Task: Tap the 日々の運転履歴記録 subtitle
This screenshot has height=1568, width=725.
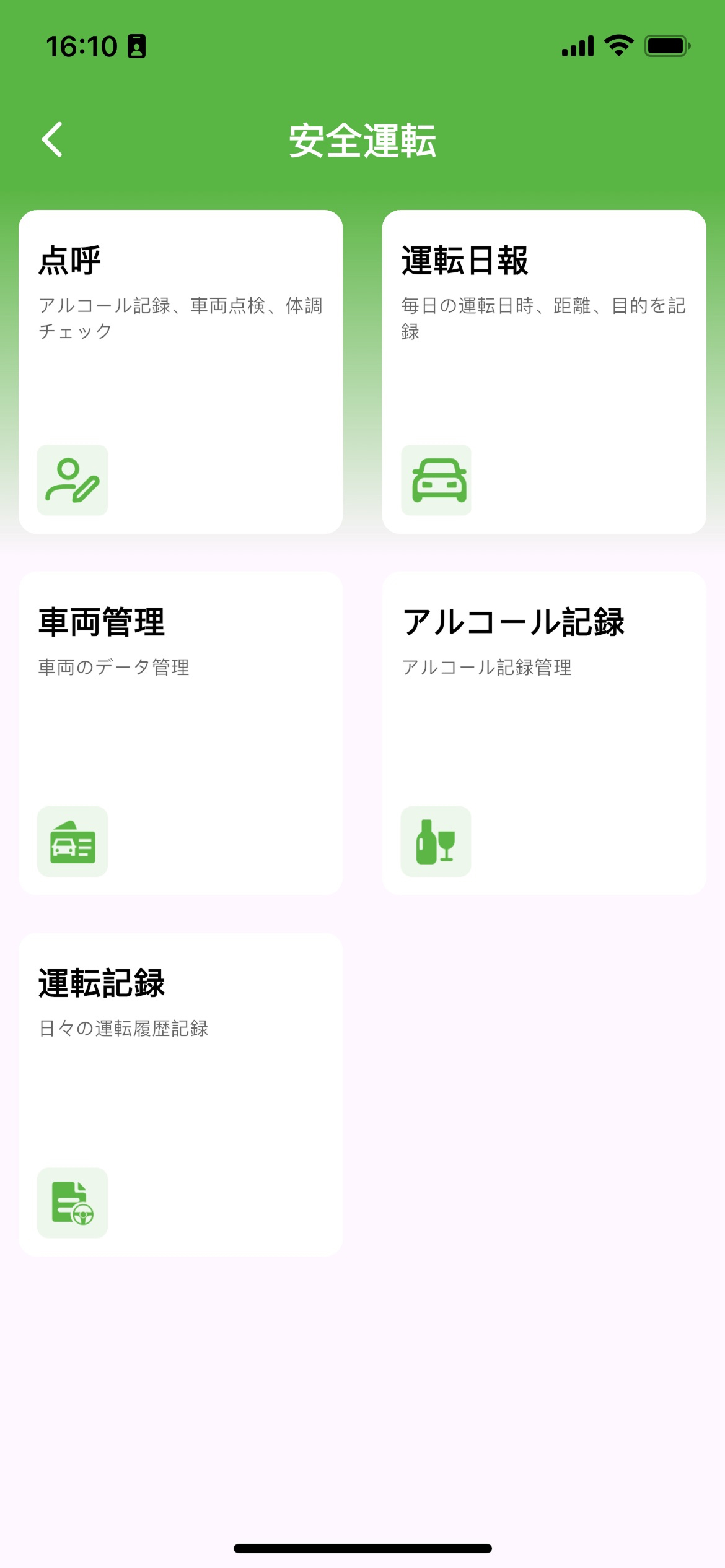Action: 124,1026
